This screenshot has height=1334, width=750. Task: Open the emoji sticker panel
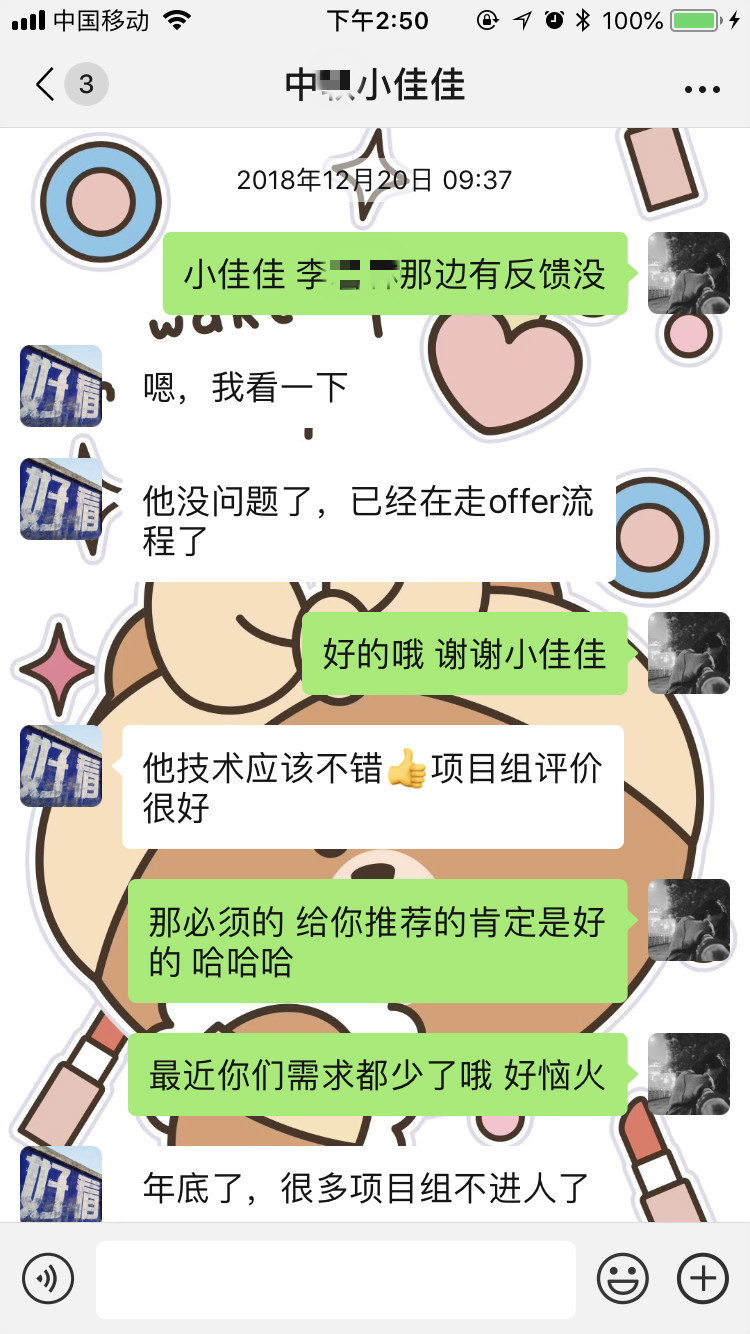(x=622, y=1278)
